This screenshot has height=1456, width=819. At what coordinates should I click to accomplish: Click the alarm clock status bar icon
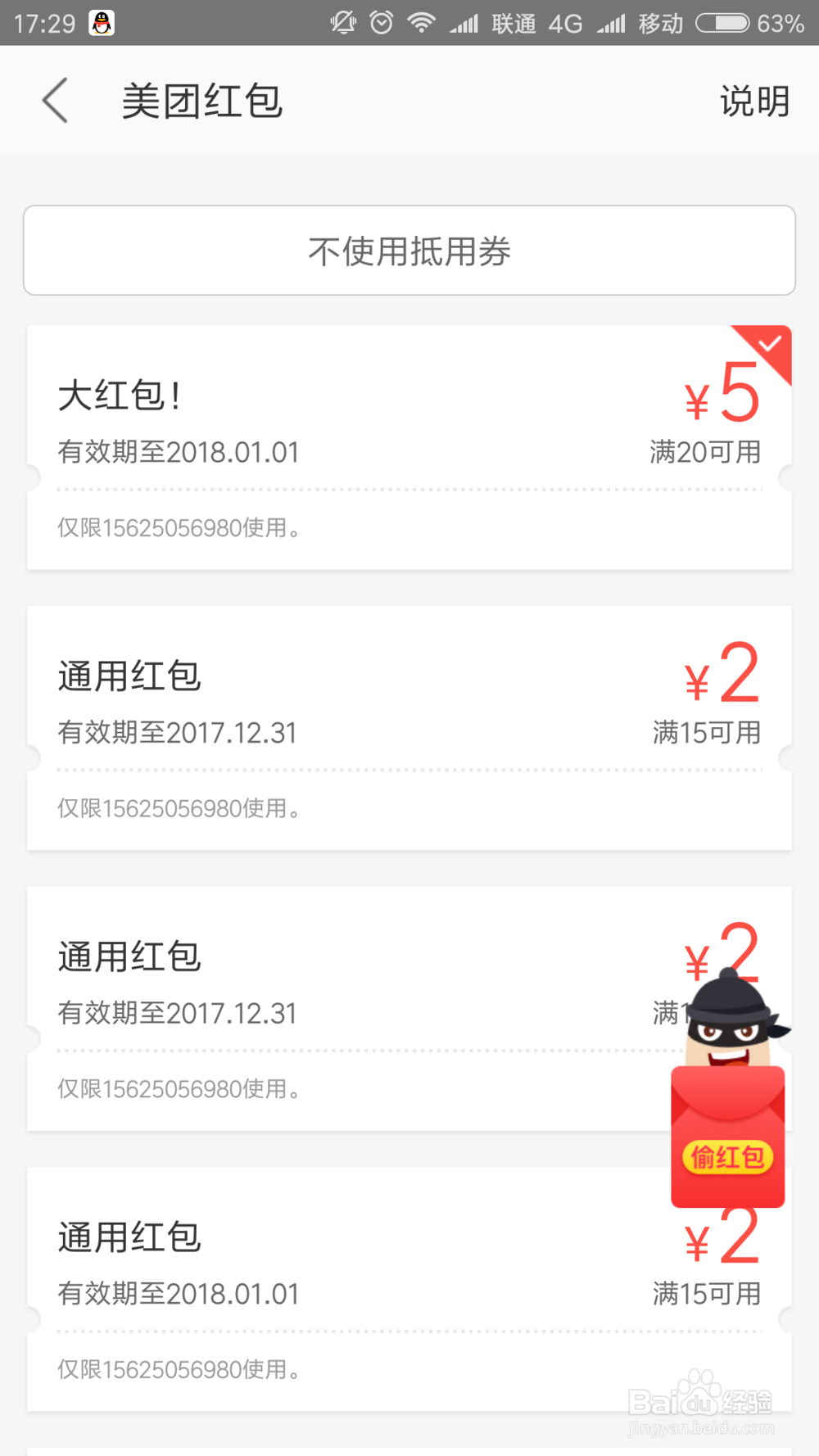(380, 22)
